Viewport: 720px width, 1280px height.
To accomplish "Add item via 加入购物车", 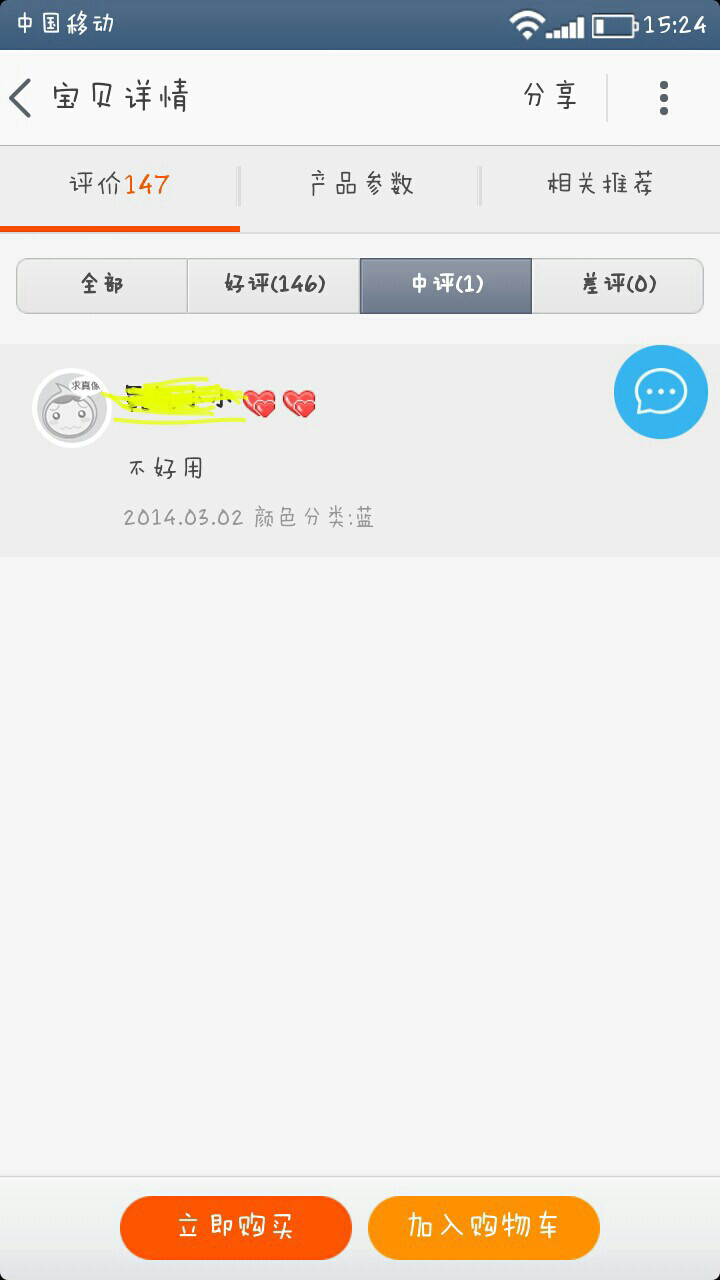I will (484, 1228).
